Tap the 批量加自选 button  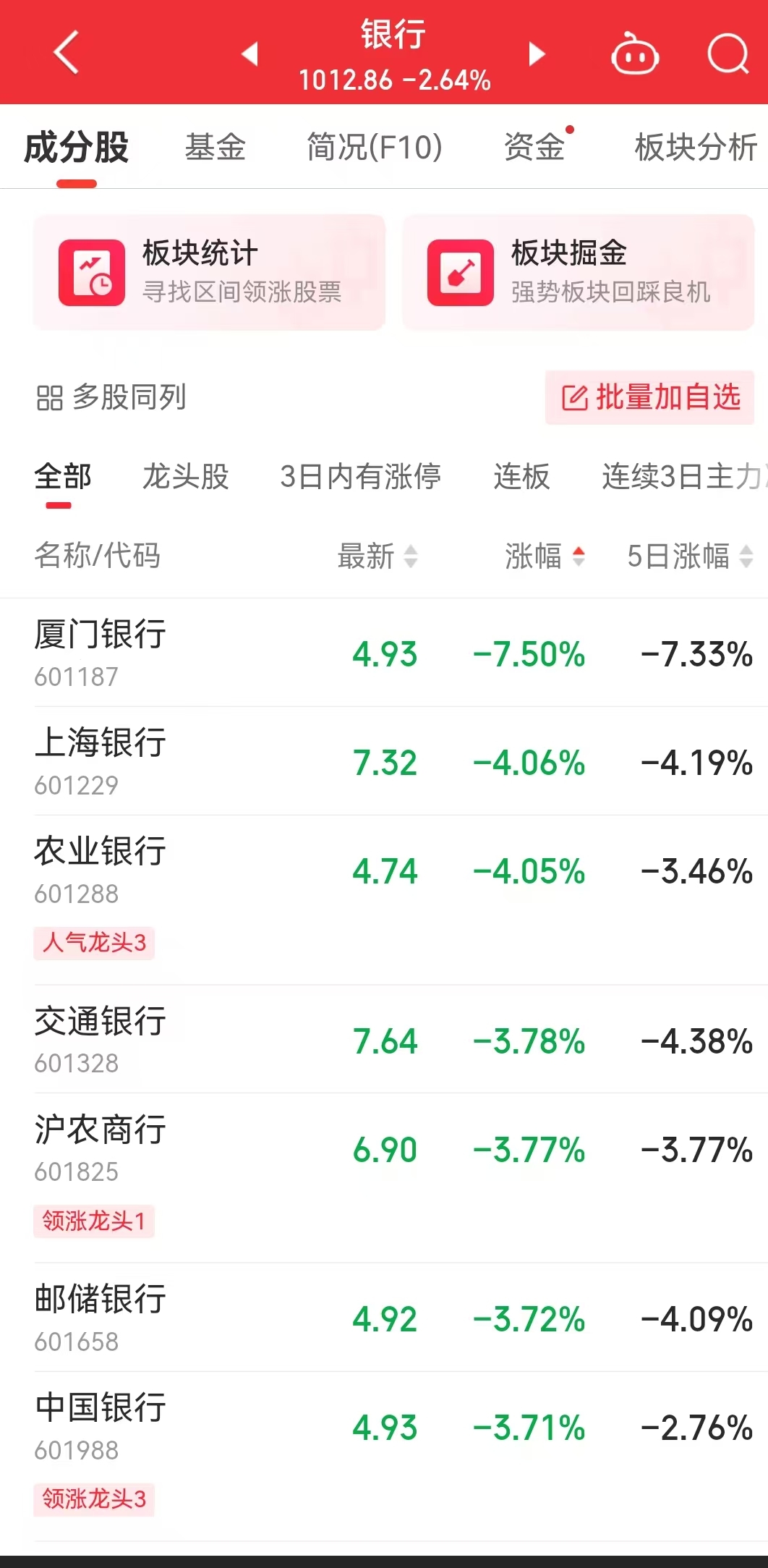coord(648,397)
